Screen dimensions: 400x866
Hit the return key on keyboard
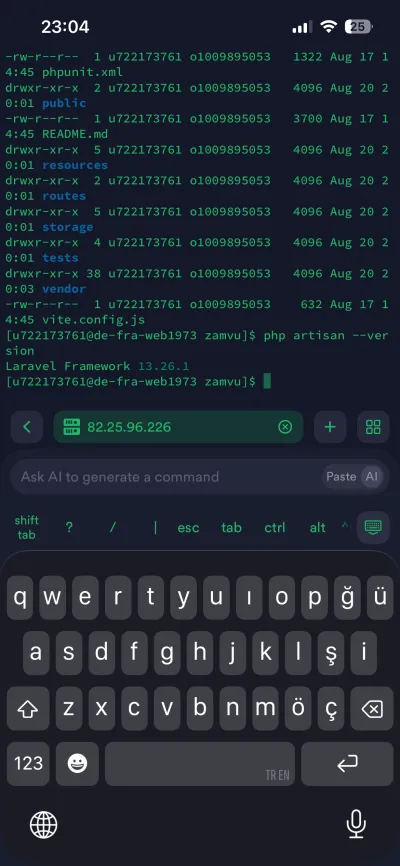pyautogui.click(x=347, y=764)
